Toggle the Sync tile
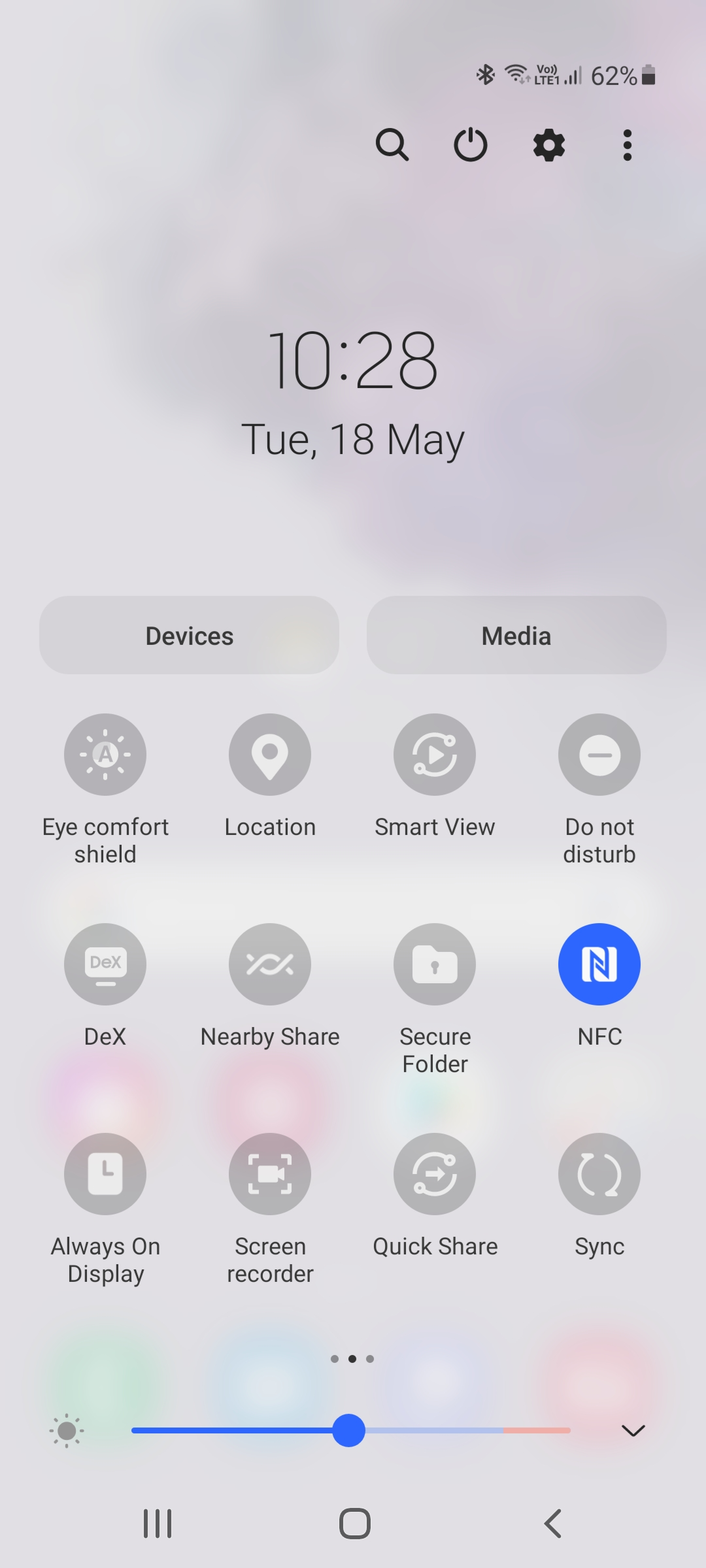Viewport: 706px width, 1568px height. (x=599, y=1174)
